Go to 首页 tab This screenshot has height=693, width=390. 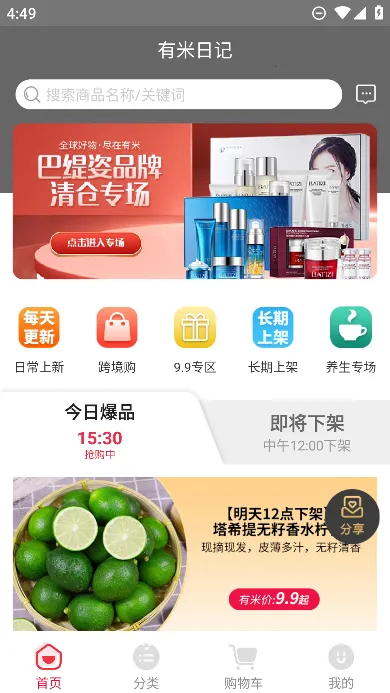49,666
